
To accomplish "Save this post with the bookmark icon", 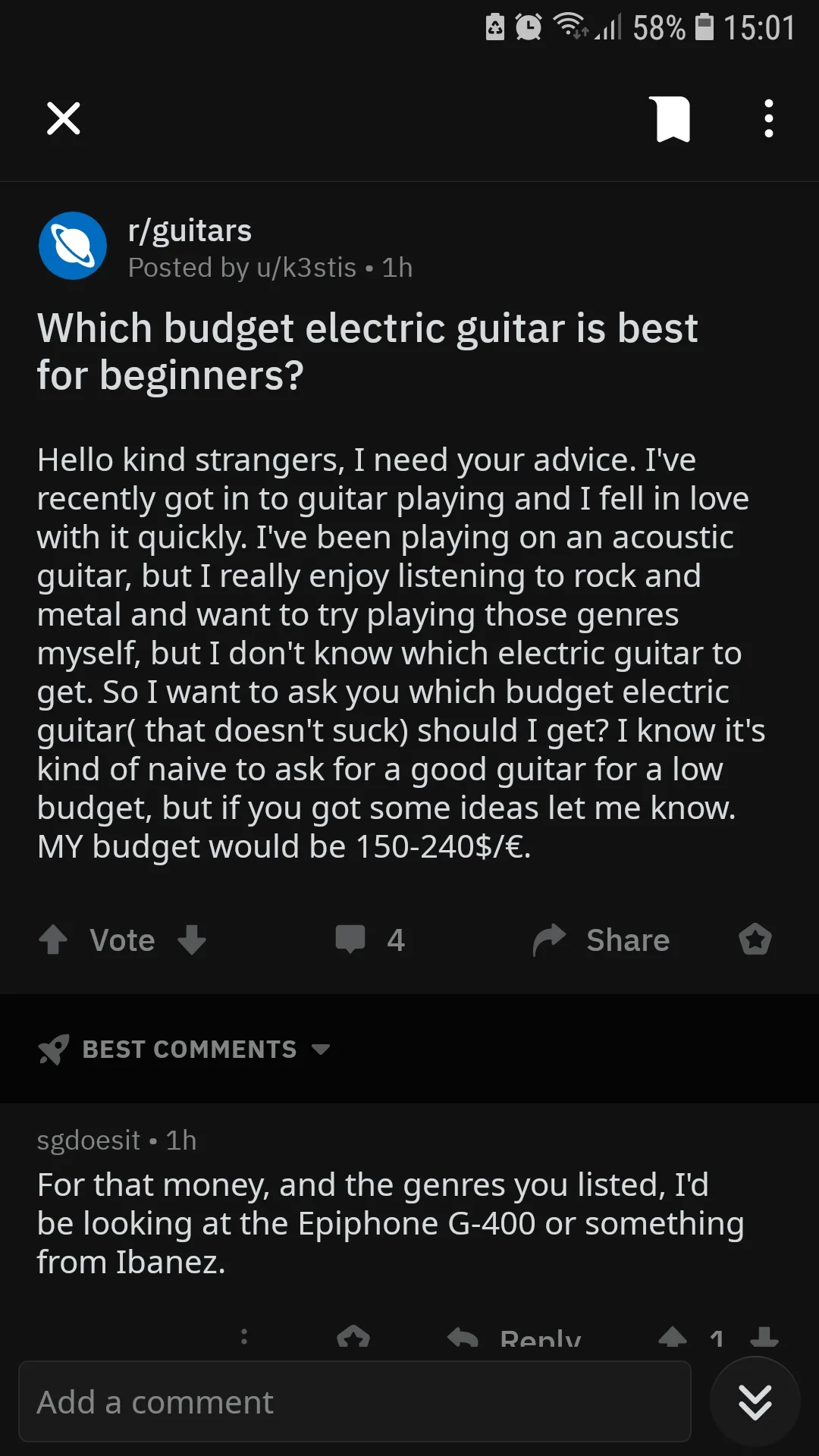I will point(673,119).
